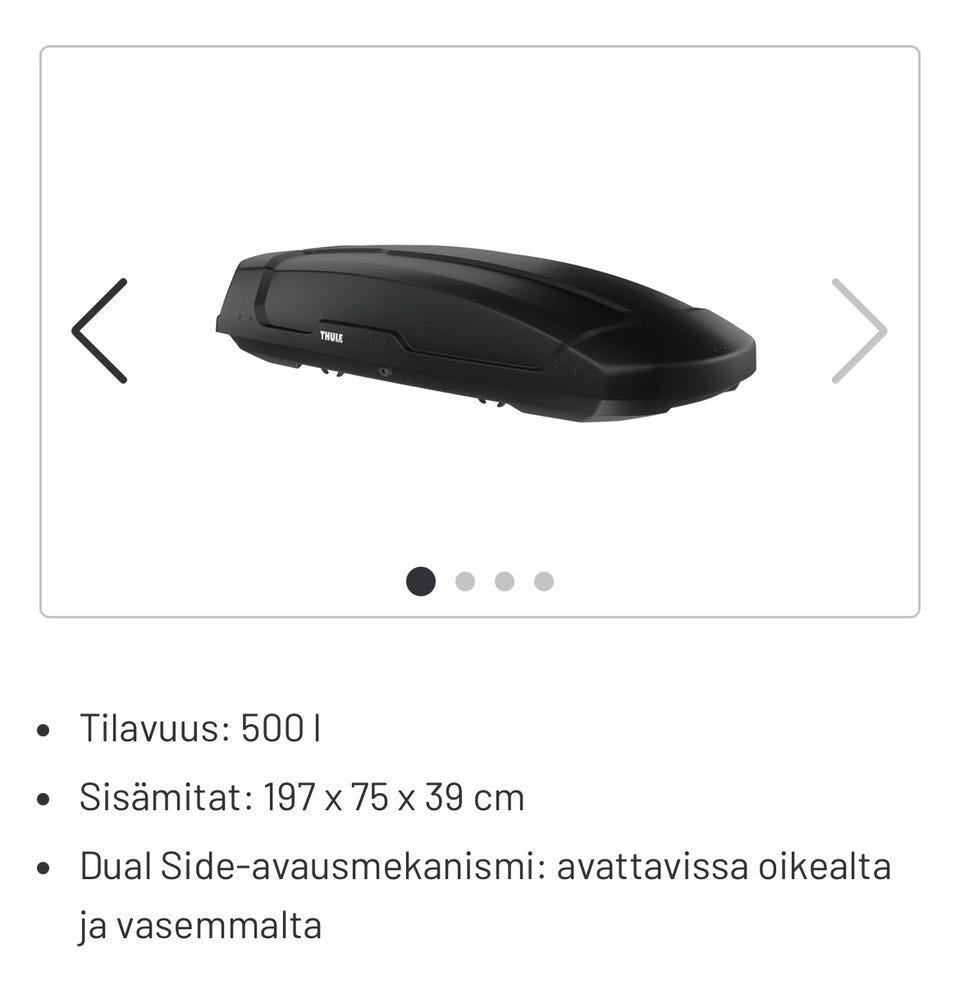Viewport: 960px width, 1003px height.
Task: Open the fourth image via its dot
Action: [x=543, y=579]
